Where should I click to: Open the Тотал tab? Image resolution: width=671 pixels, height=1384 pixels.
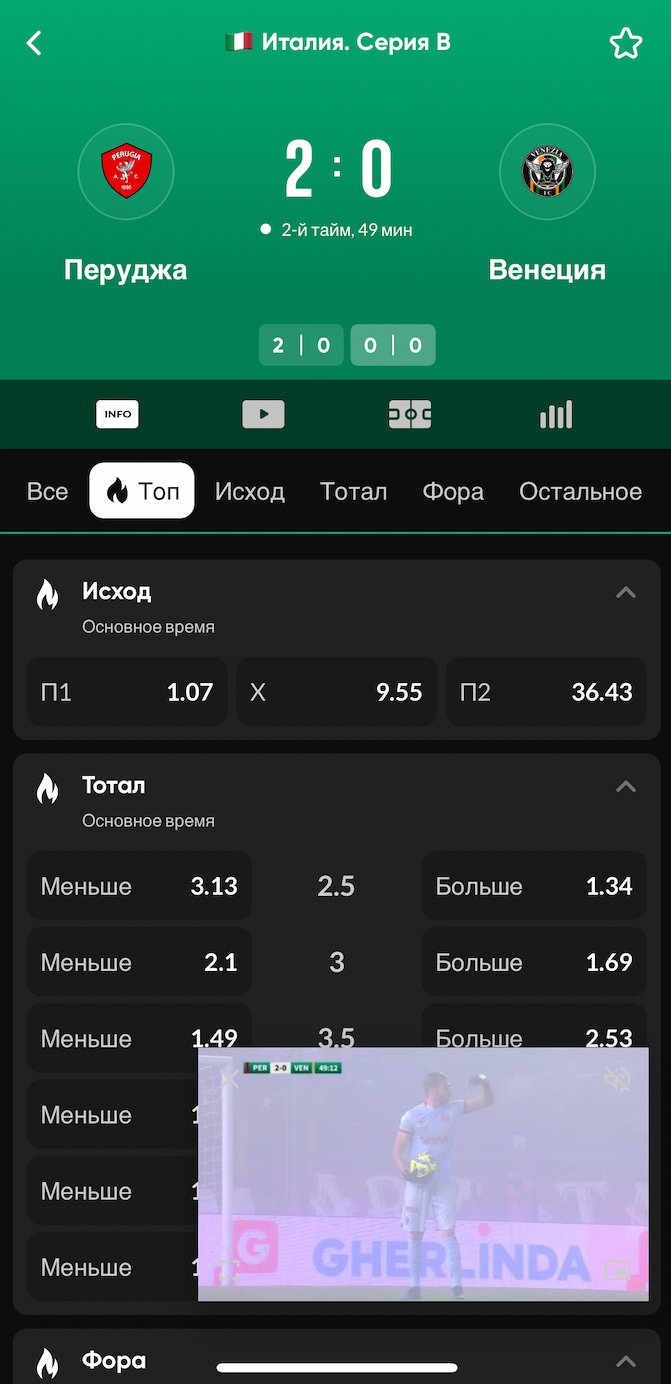[x=353, y=491]
